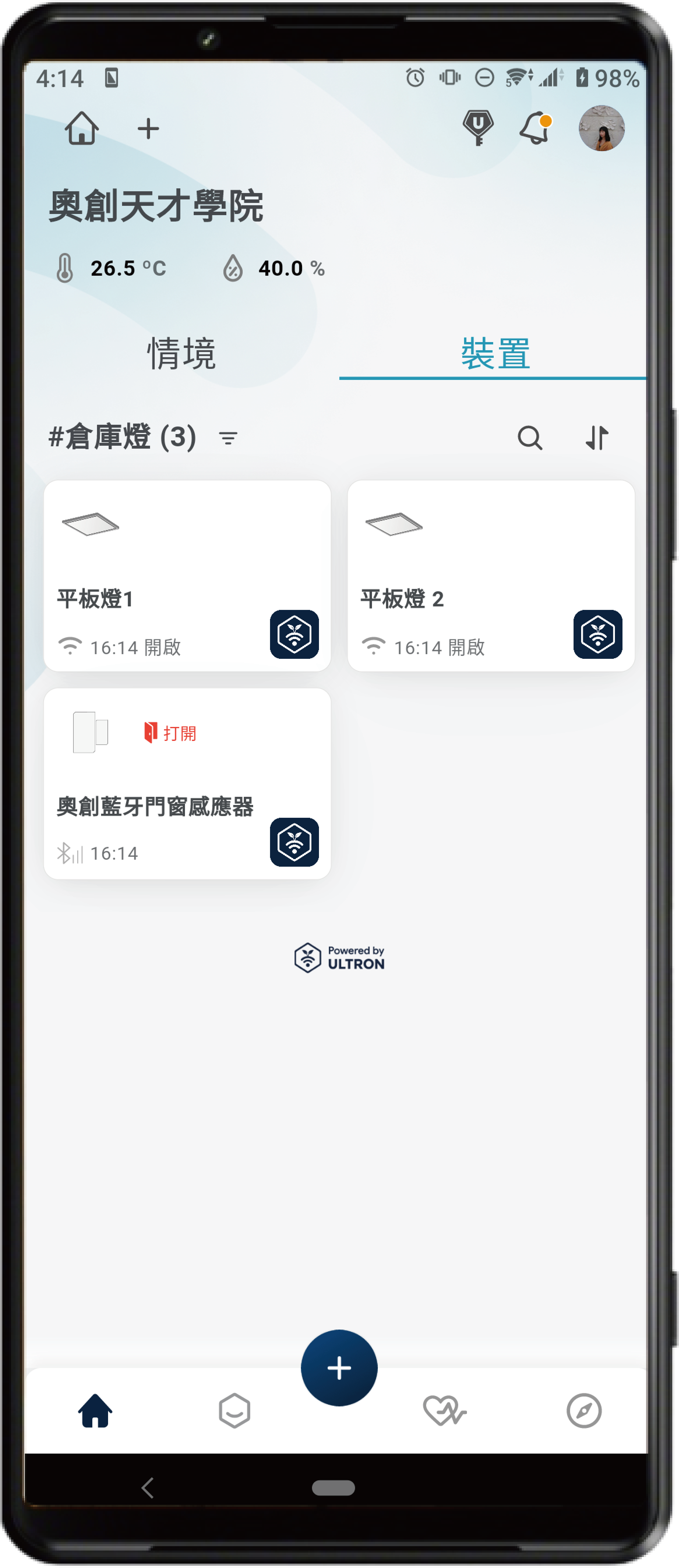Open the heart-rate health tab
Image resolution: width=679 pixels, height=1568 pixels.
coord(445,1410)
